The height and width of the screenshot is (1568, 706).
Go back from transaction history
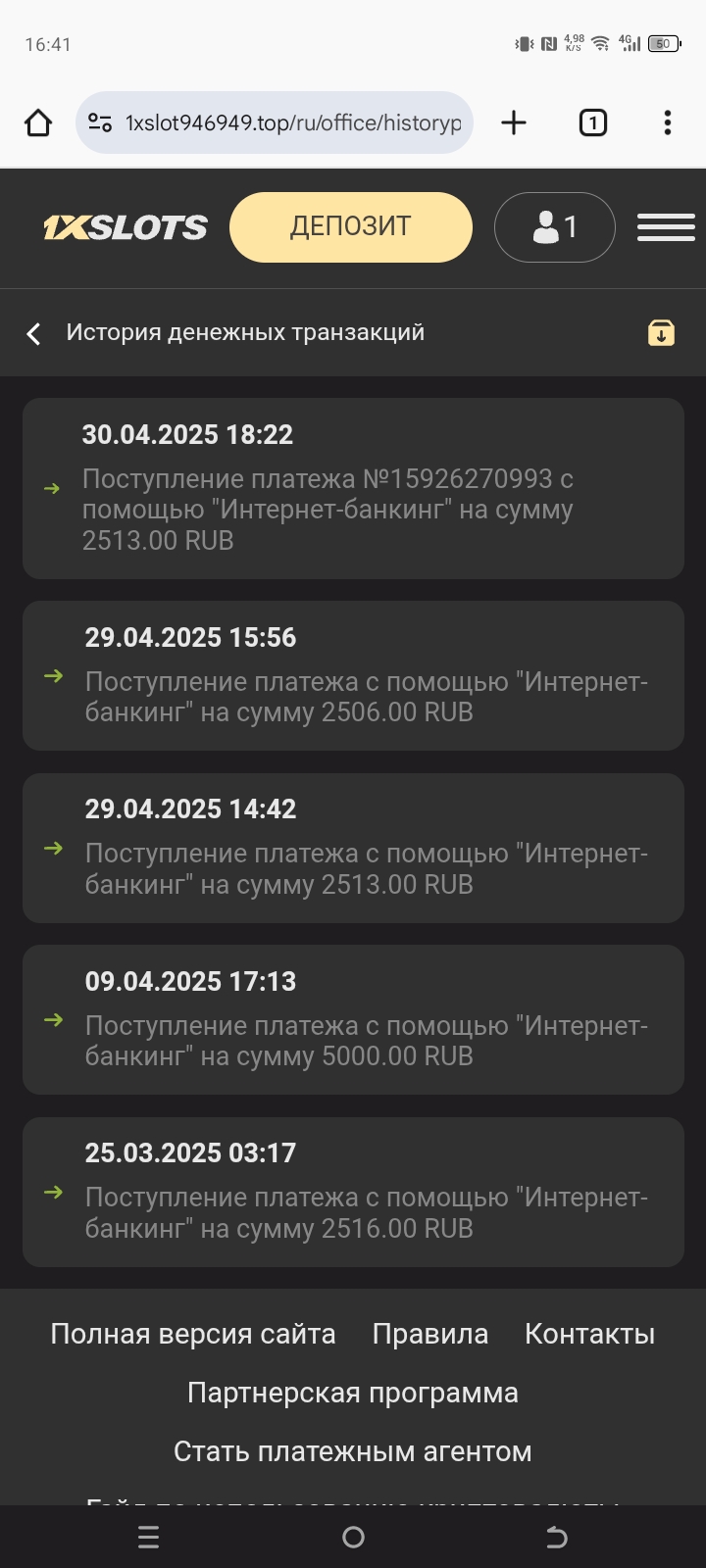point(34,333)
